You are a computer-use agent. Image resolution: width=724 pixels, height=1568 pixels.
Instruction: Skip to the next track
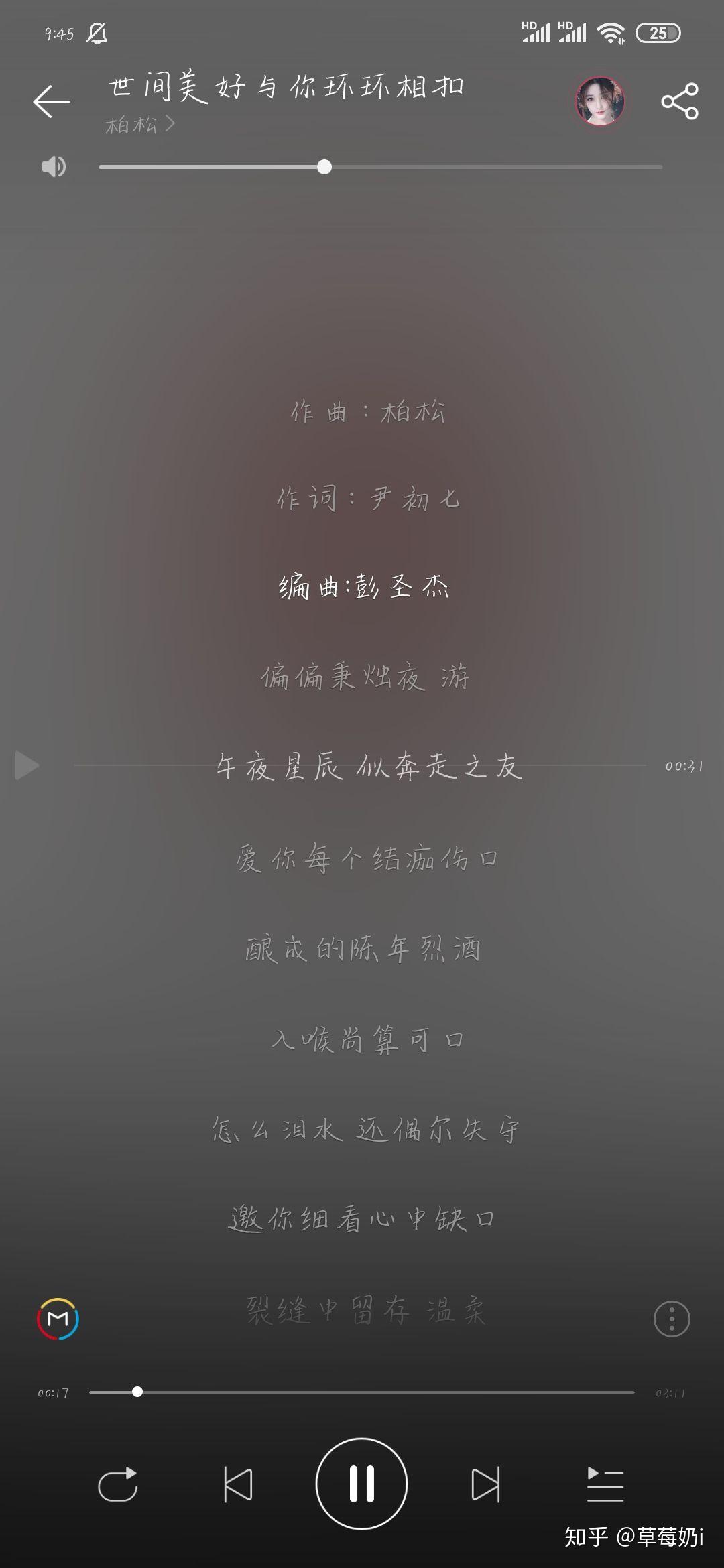485,1484
